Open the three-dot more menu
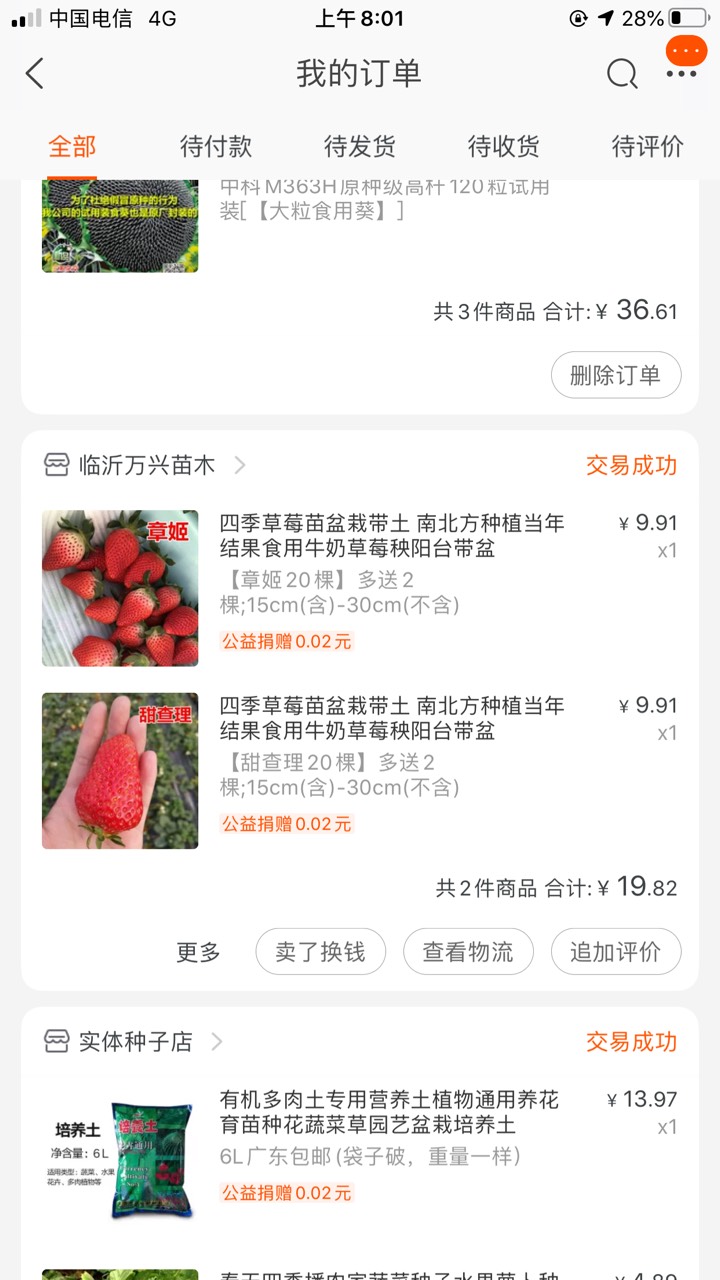Image resolution: width=720 pixels, height=1280 pixels. (x=682, y=73)
